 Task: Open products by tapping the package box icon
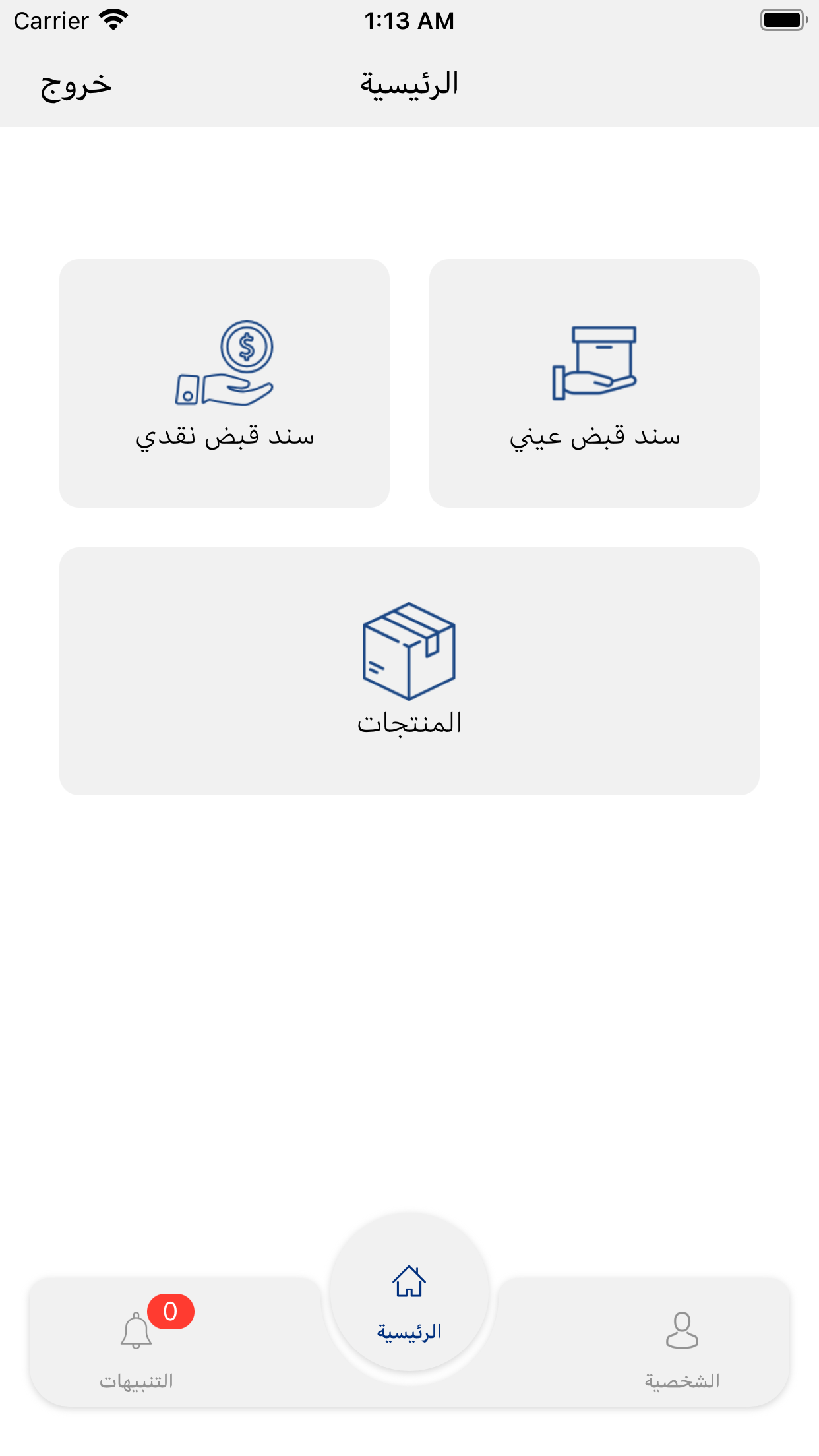(409, 650)
